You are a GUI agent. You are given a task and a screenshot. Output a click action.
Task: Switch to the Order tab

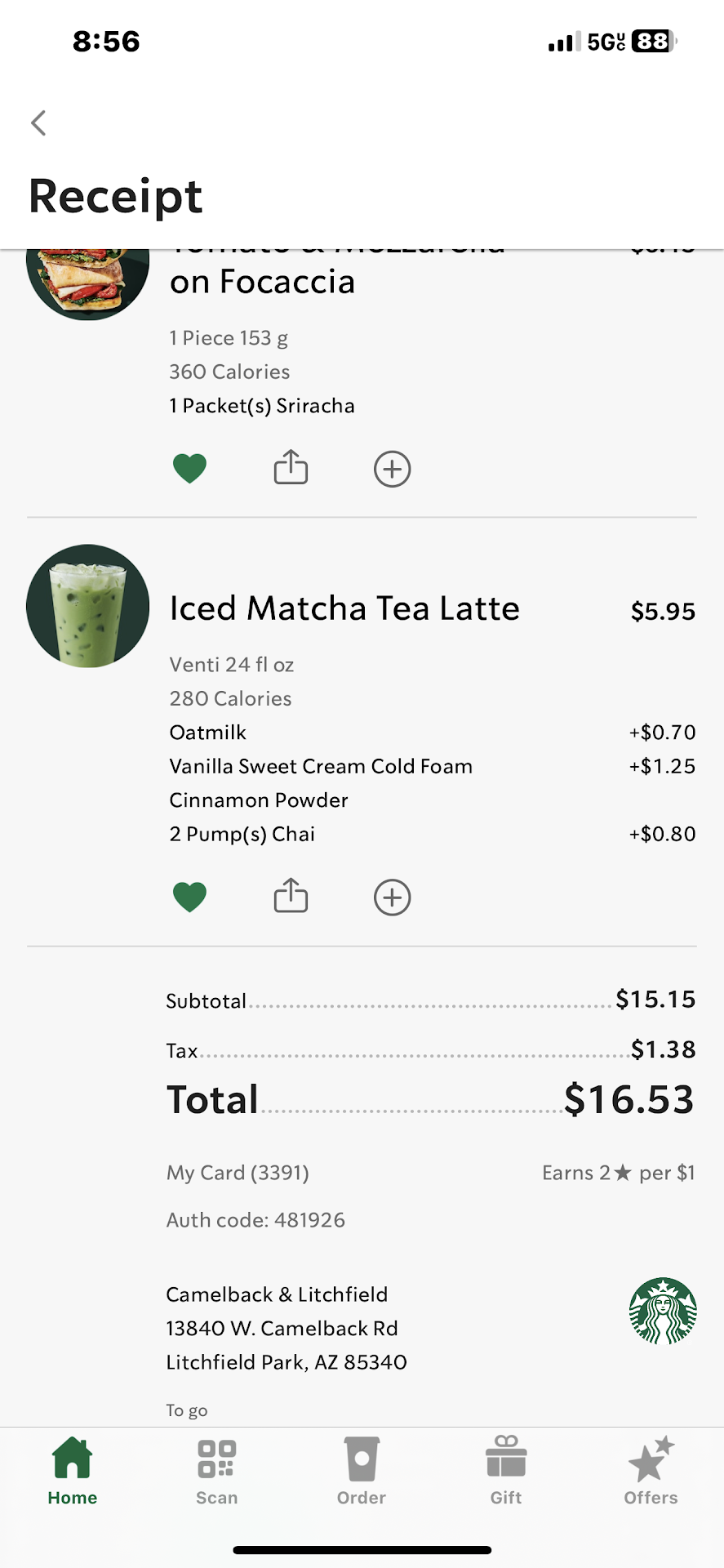point(362,1472)
